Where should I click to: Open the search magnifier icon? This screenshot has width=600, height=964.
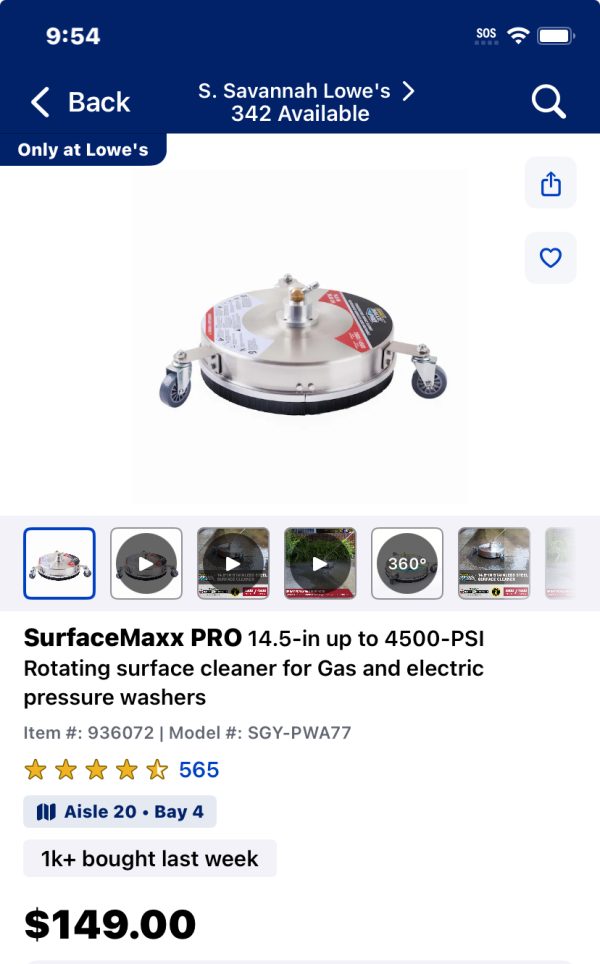click(x=548, y=101)
